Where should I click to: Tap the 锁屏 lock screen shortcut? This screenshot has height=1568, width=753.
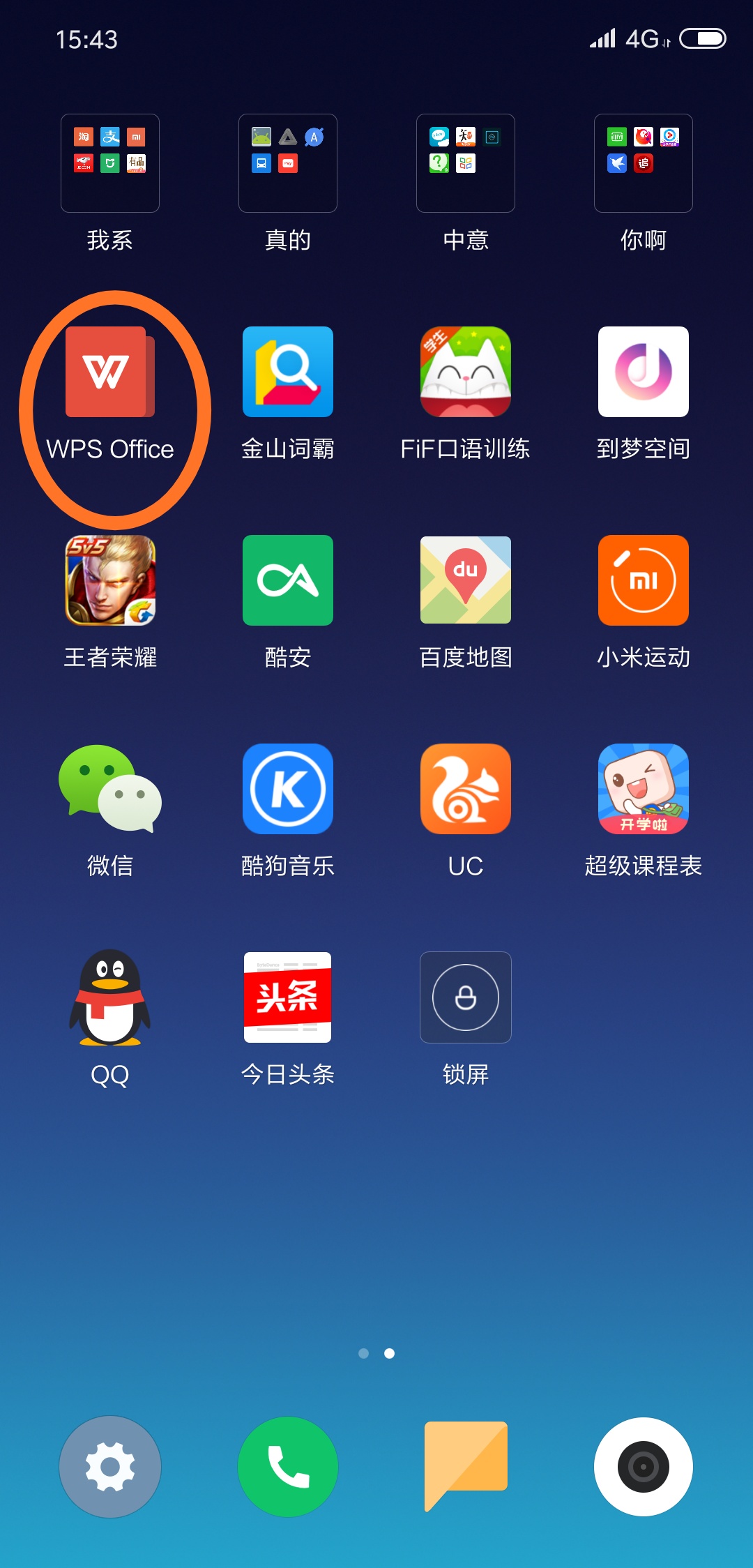tap(465, 997)
